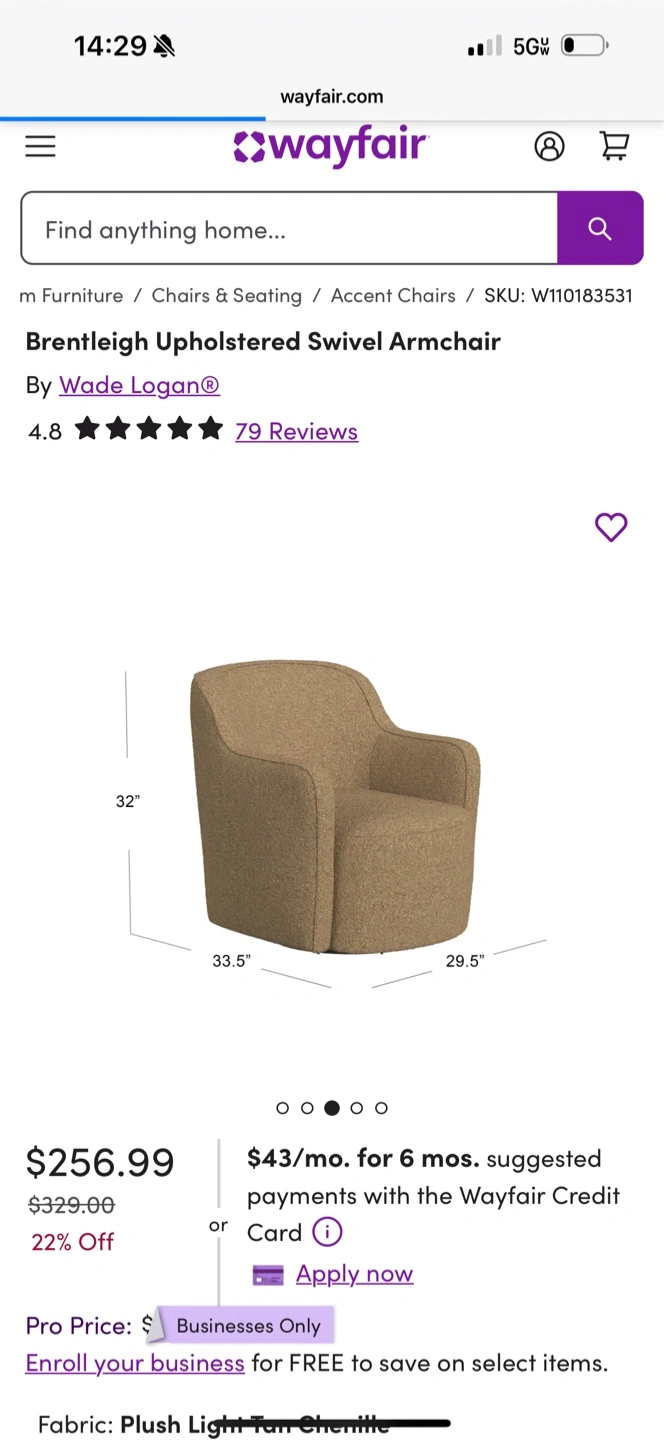Open the shopping cart
664x1440 pixels.
613,146
